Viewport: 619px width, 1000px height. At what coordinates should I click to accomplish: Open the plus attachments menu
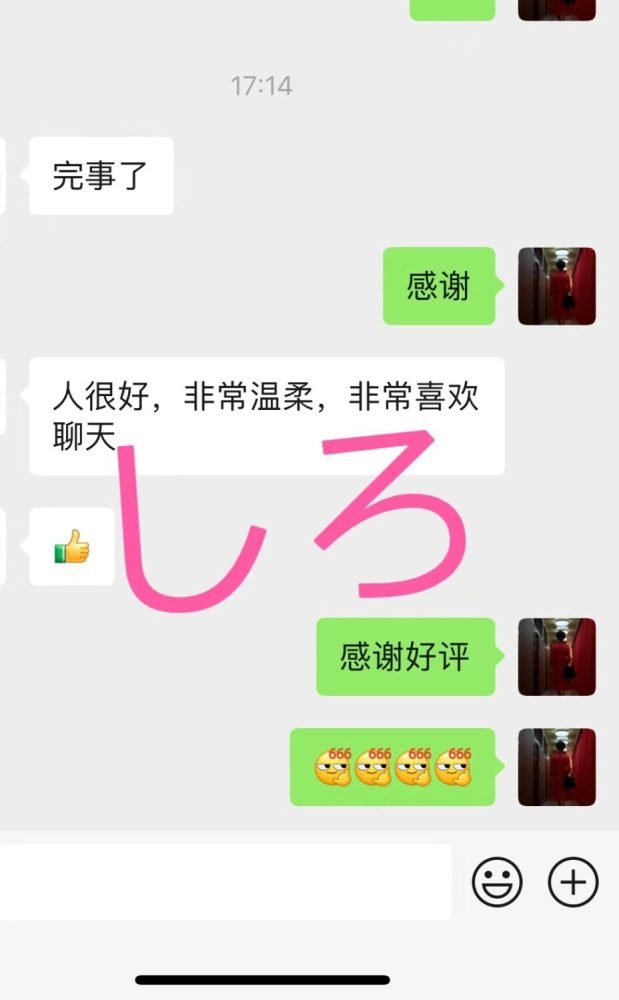pos(573,882)
